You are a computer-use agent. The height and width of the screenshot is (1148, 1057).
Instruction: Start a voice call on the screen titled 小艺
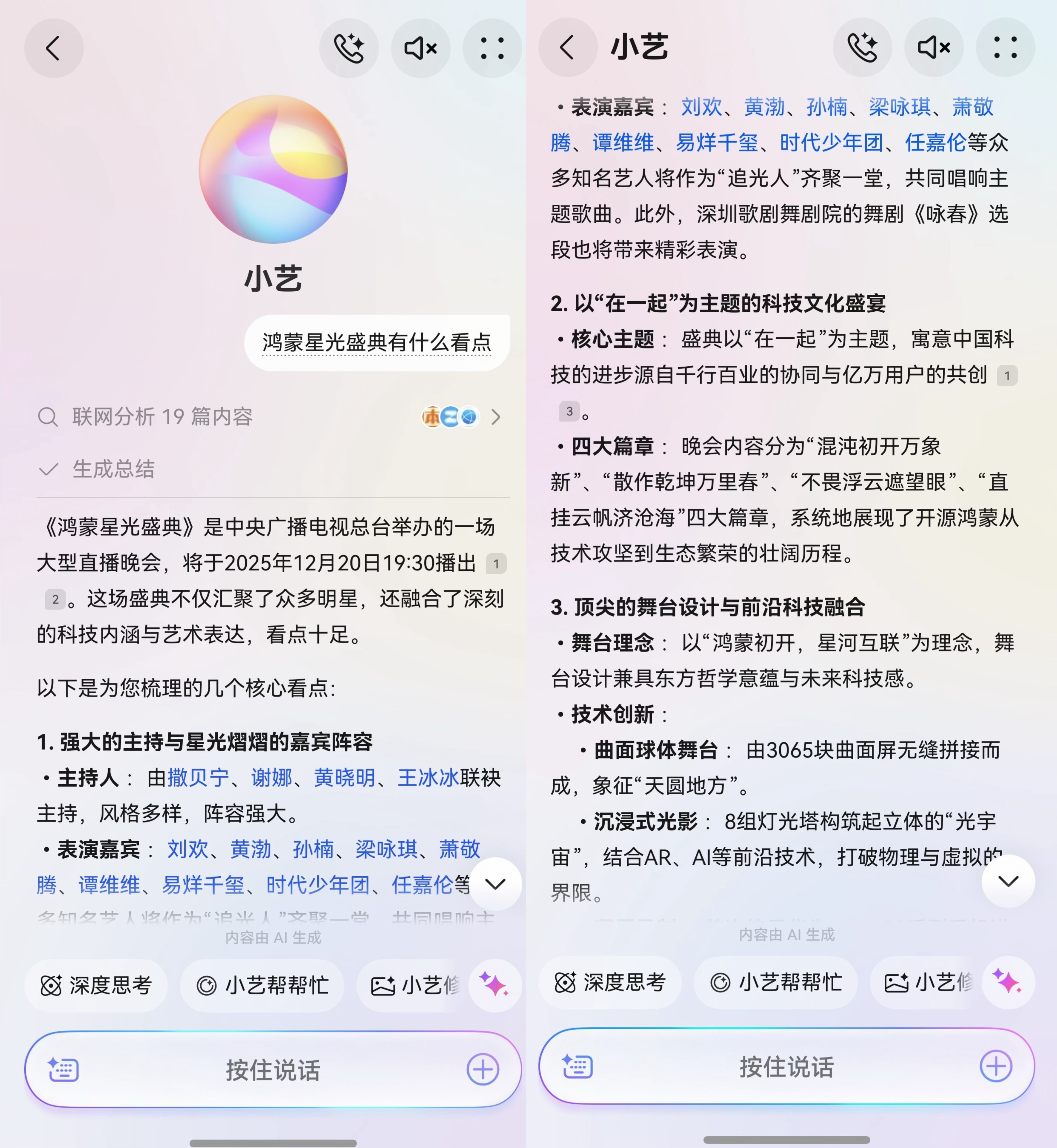[x=862, y=47]
